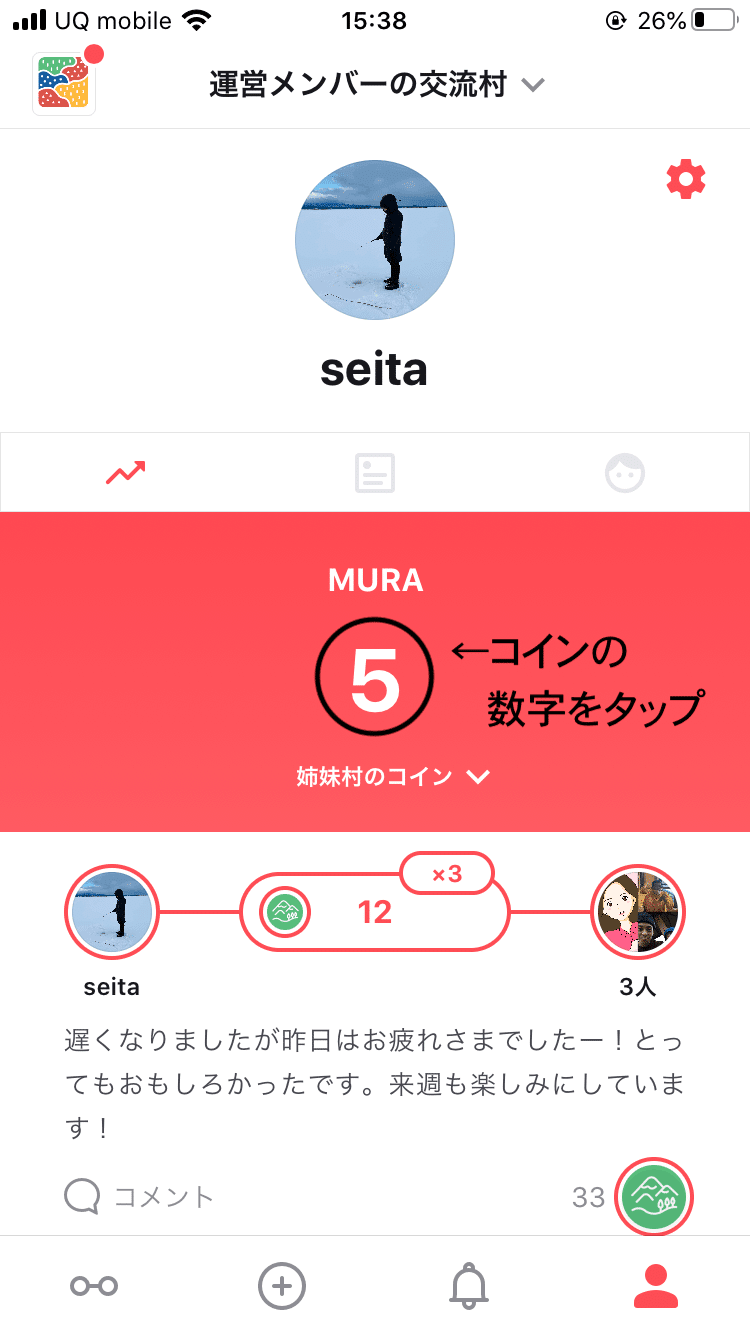Switch to the face profile tab
This screenshot has width=750, height=1334.
(625, 472)
